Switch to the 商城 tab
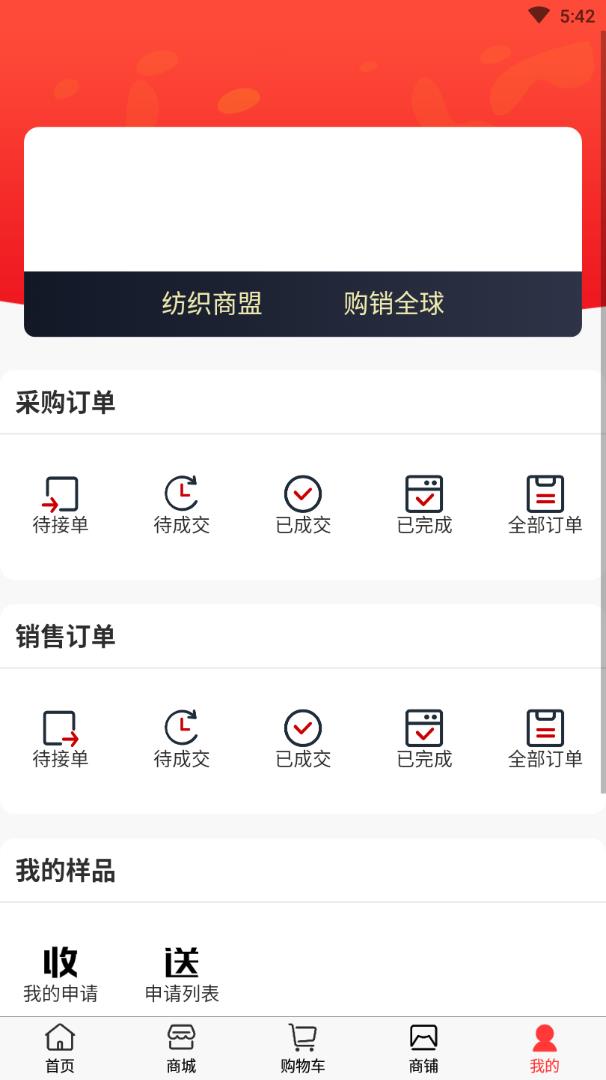This screenshot has width=606, height=1080. coord(182,1048)
